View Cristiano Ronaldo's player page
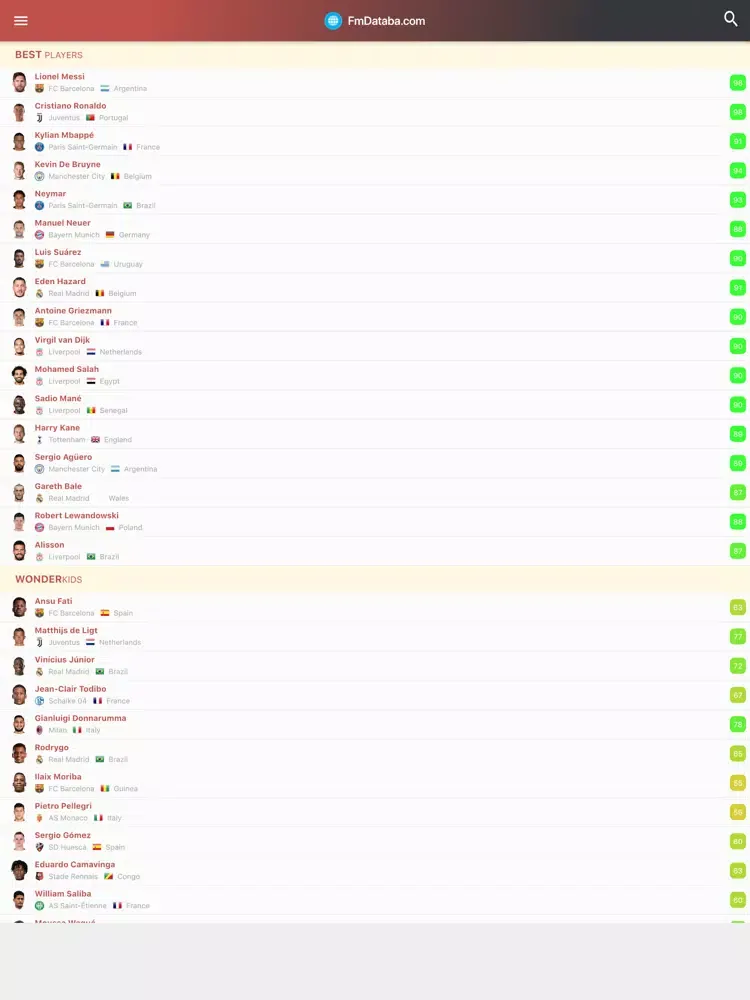 [70, 106]
